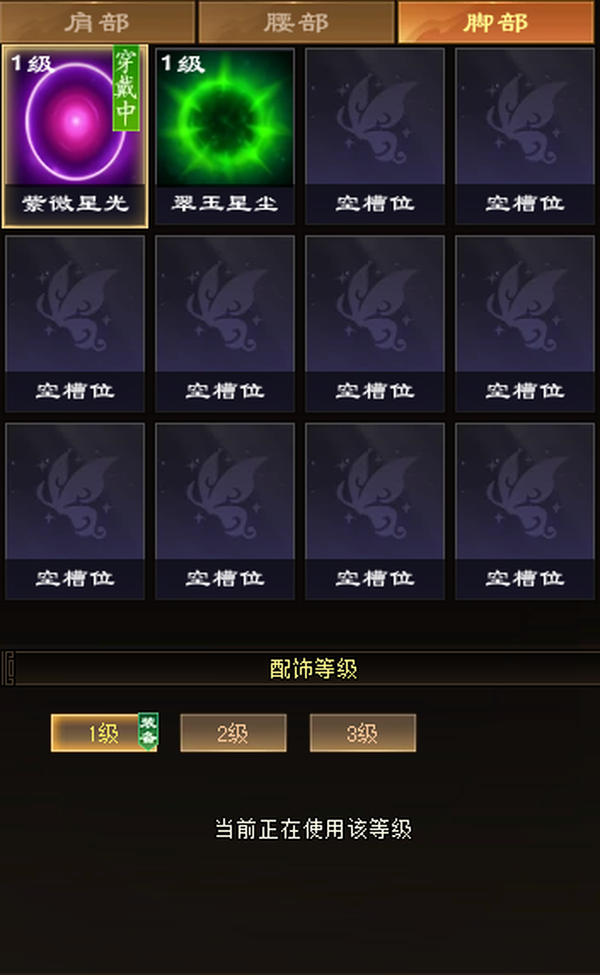Choose accessory level 3级

click(362, 733)
